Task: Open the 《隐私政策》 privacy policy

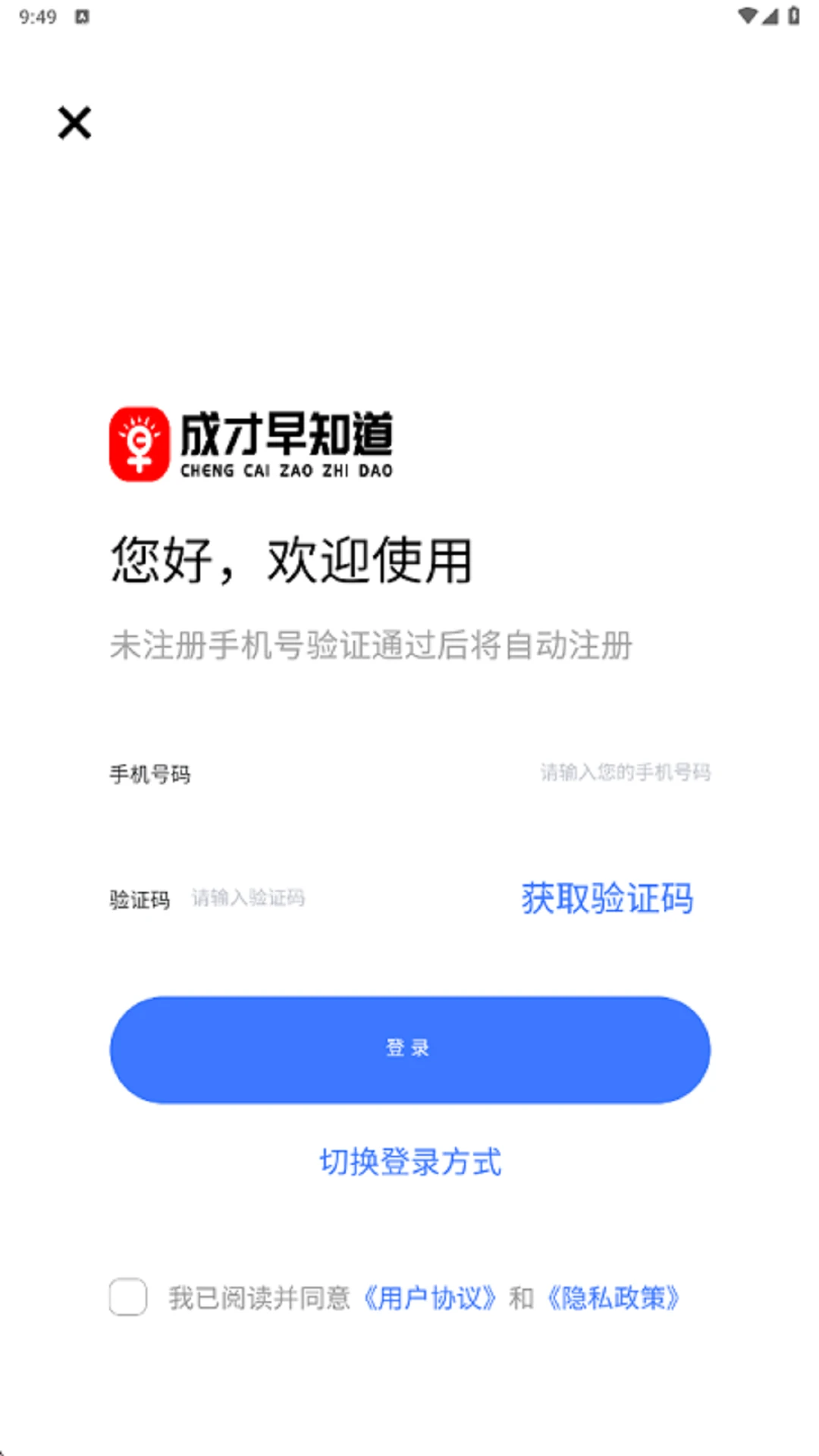Action: [613, 1298]
